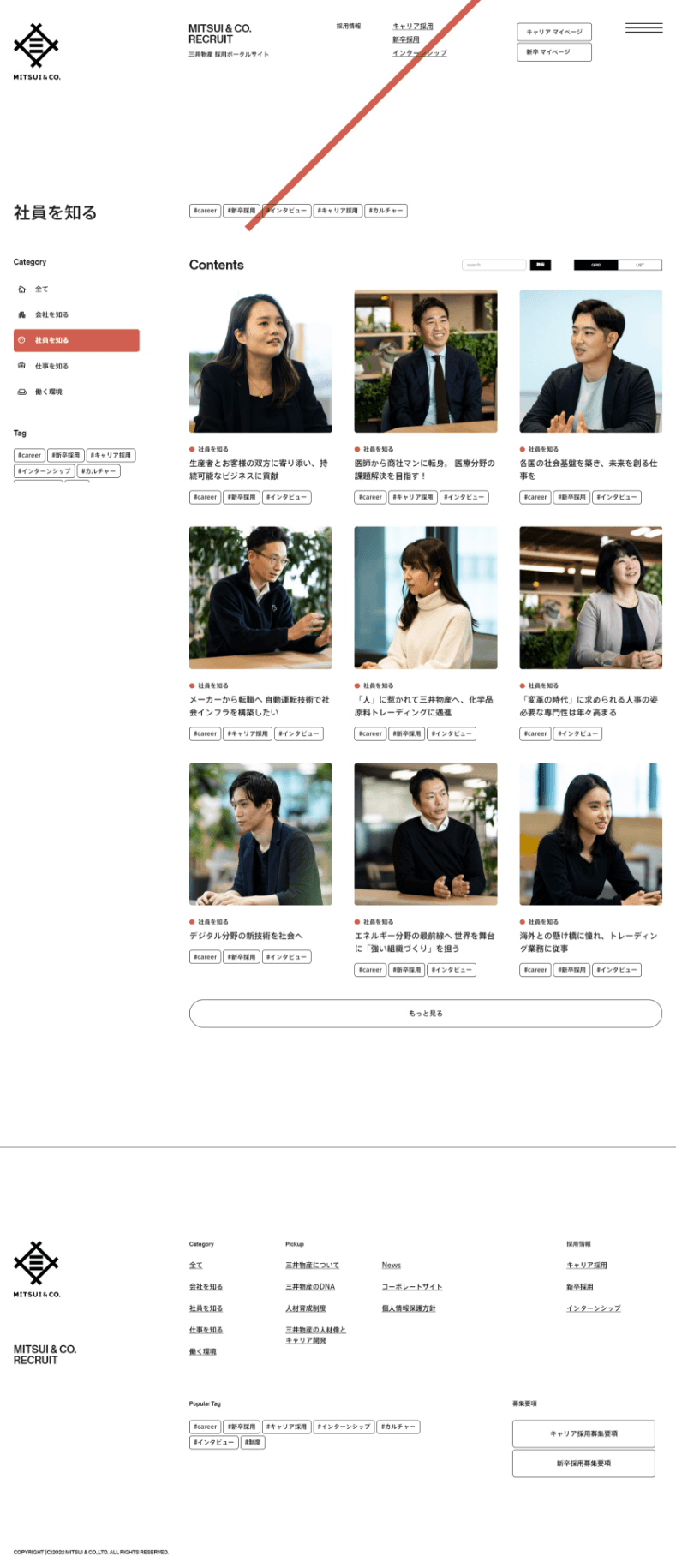Select the 全て category
Screen dimensions: 676x1568
tap(41, 290)
